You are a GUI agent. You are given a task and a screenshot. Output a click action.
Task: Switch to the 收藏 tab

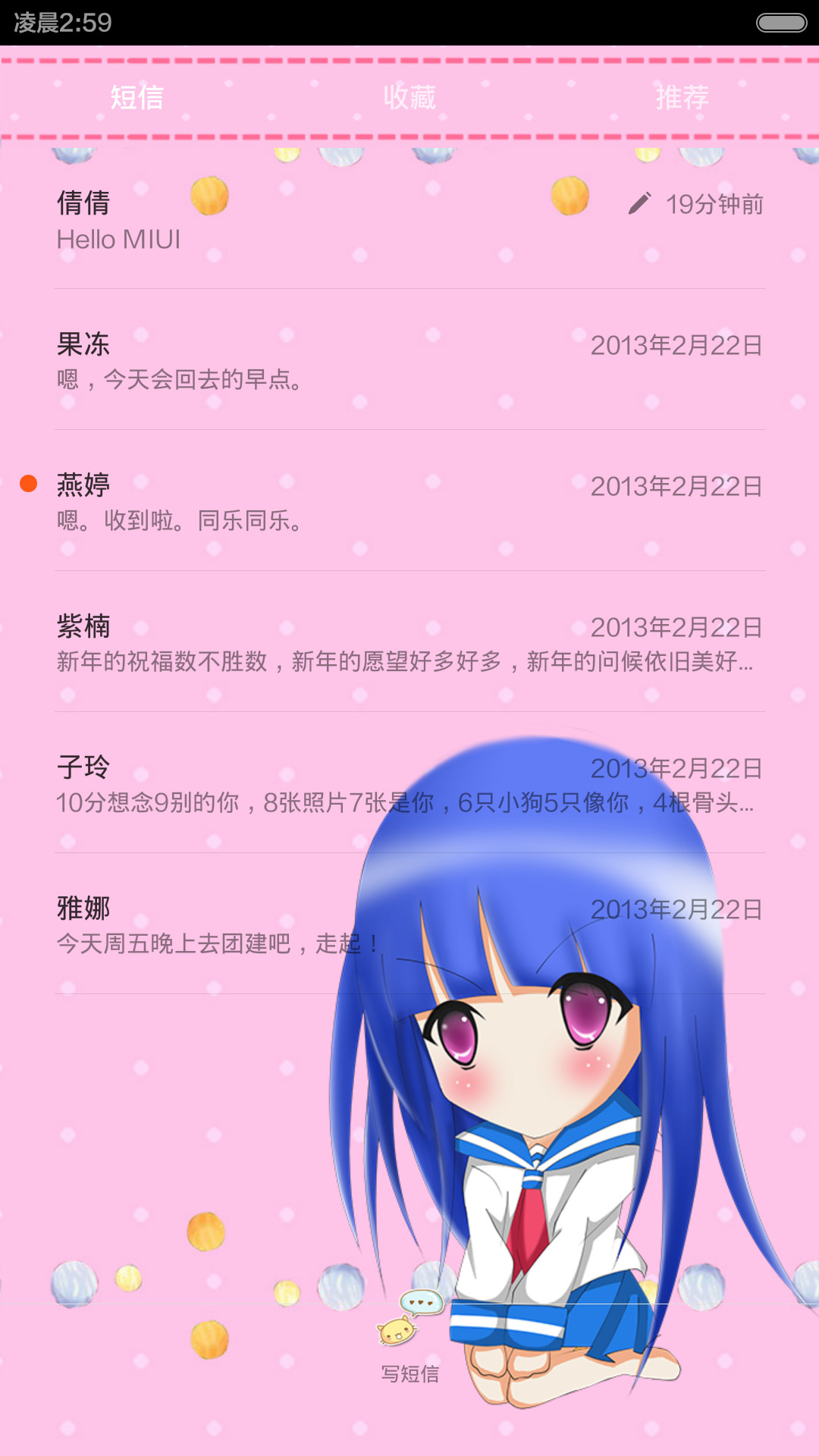coord(409,97)
